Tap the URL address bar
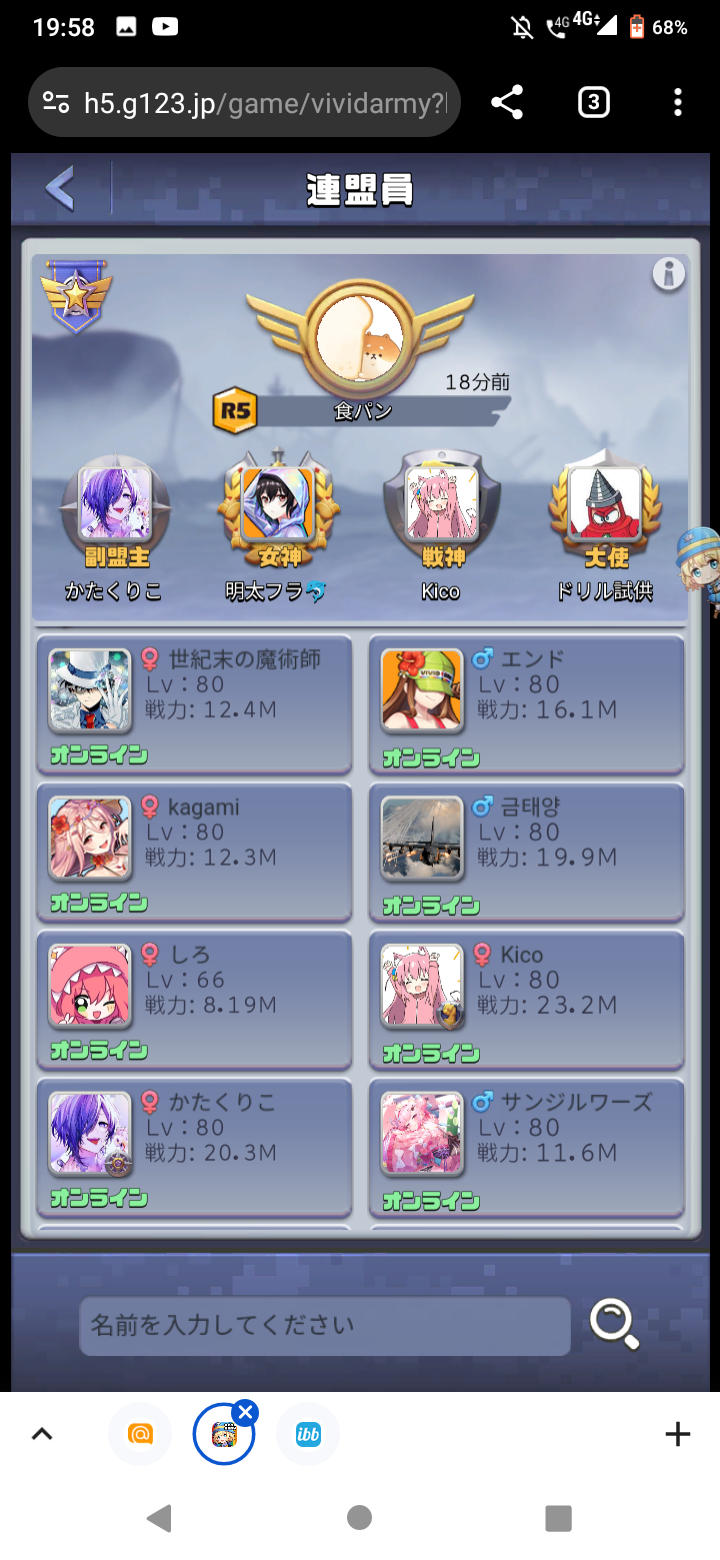 point(244,102)
